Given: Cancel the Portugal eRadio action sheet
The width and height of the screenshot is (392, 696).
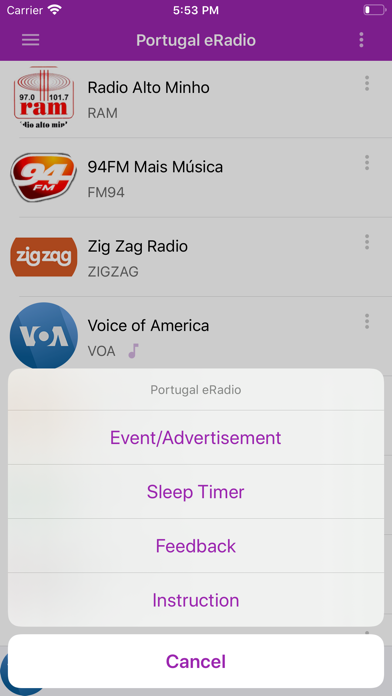Looking at the screenshot, I should click(x=196, y=661).
